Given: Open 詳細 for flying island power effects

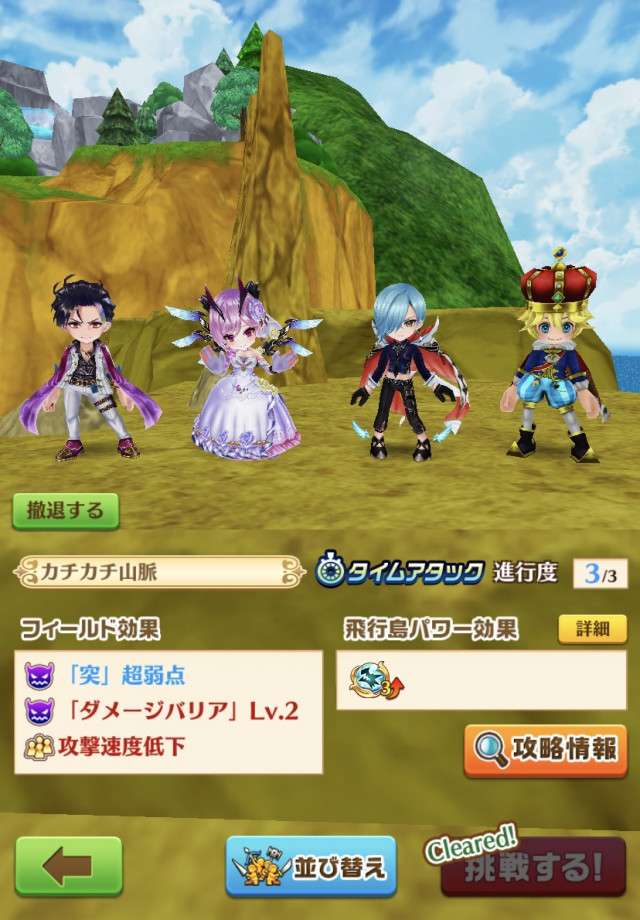Looking at the screenshot, I should pyautogui.click(x=592, y=629).
